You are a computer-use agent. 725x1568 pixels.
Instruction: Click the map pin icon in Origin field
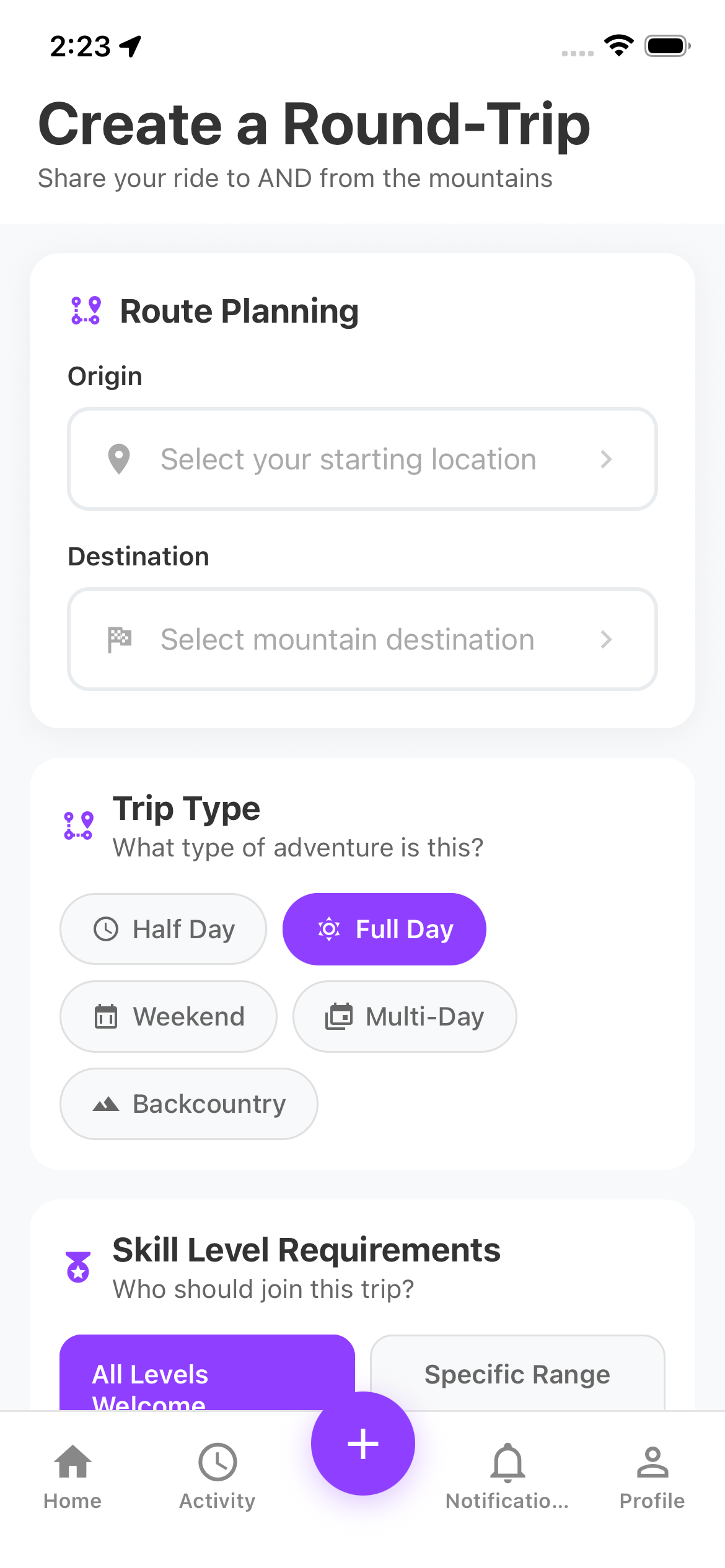tap(118, 459)
